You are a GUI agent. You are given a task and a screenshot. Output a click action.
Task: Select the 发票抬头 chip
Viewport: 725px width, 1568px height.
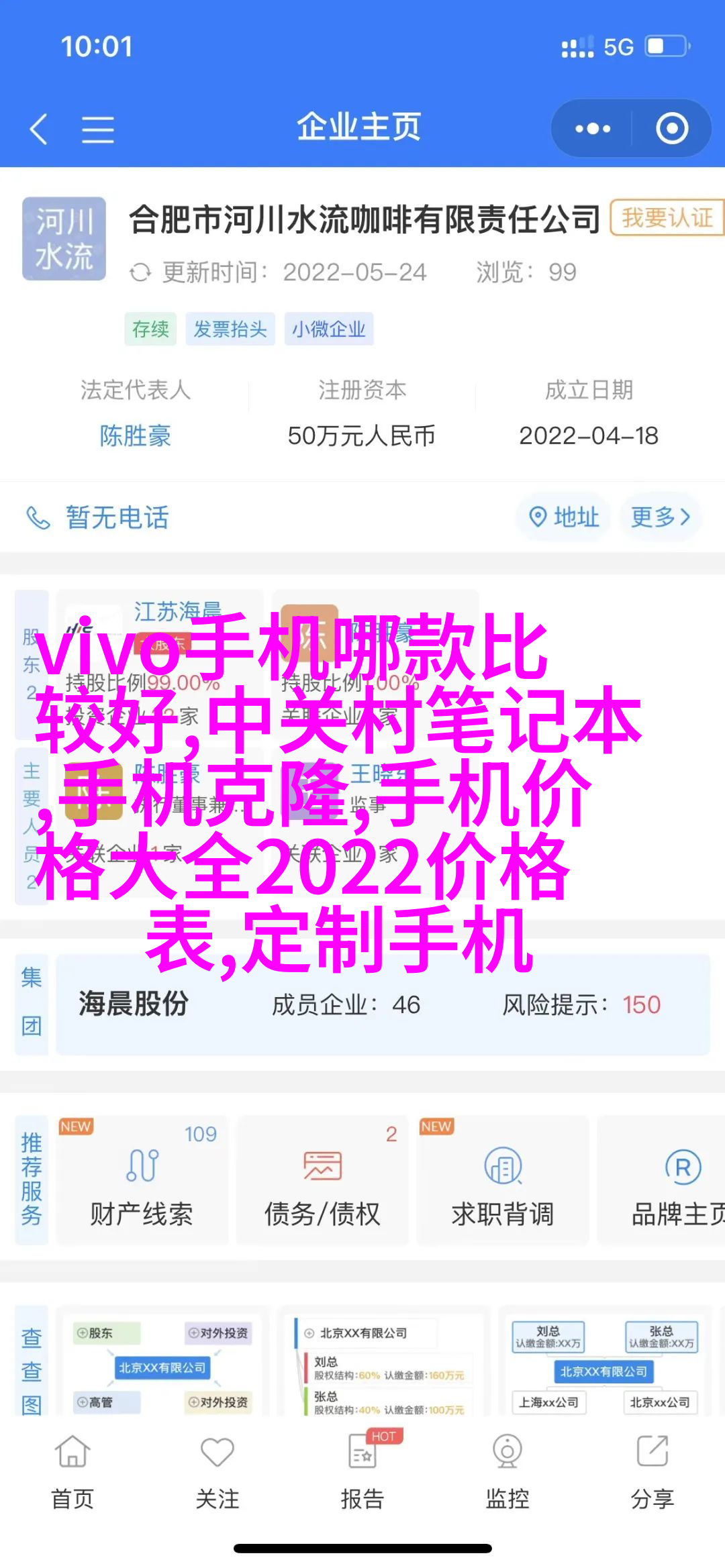coord(230,329)
